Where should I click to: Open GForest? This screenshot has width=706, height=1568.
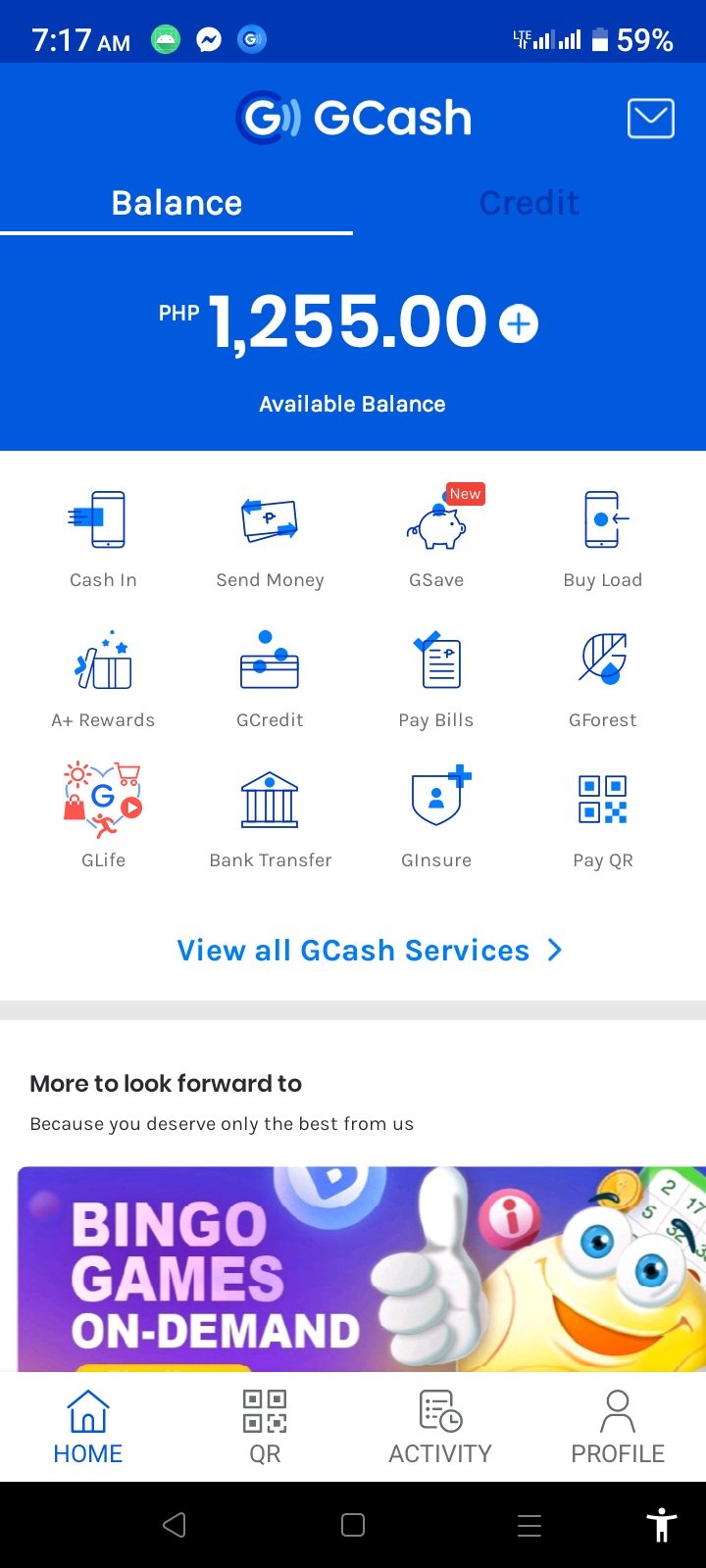pyautogui.click(x=602, y=678)
